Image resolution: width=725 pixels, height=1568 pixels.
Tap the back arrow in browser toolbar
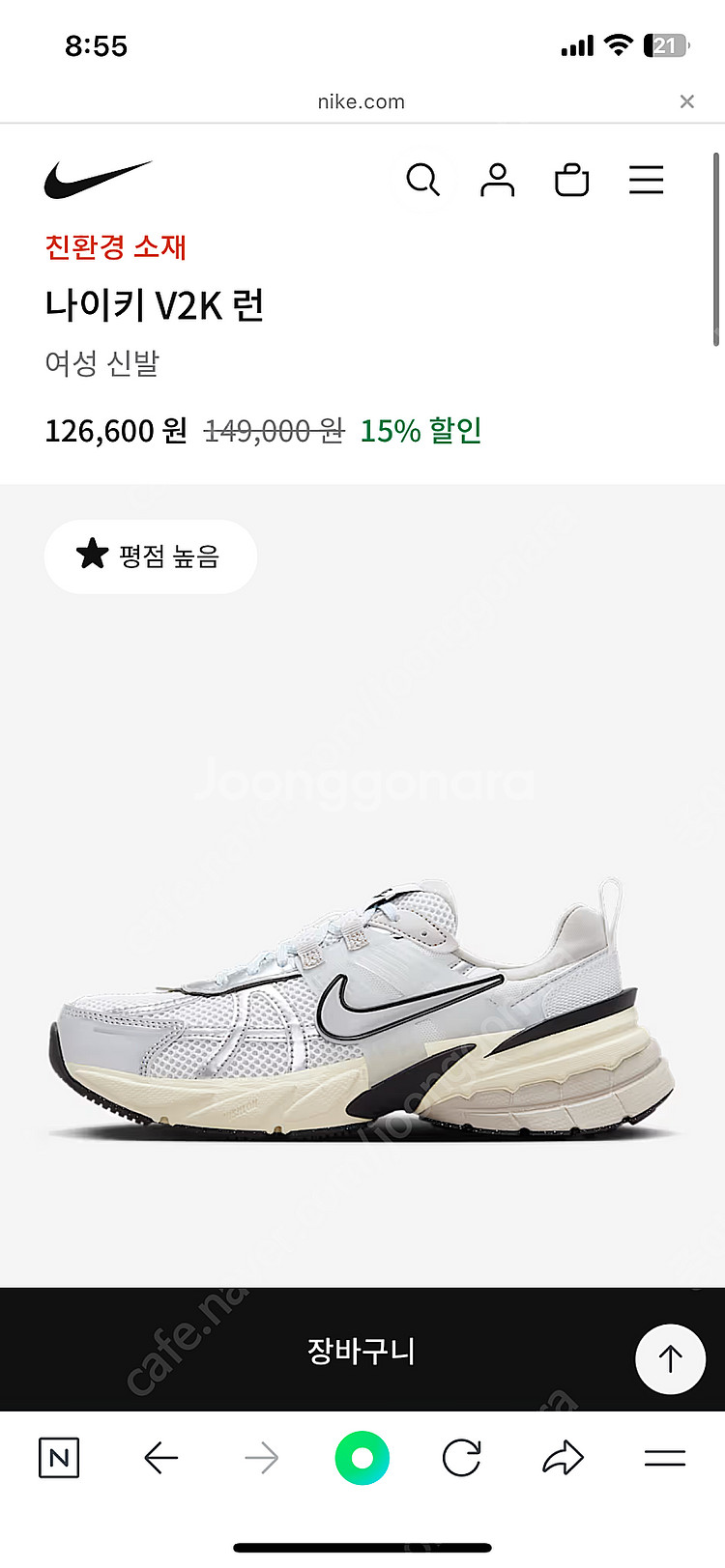[160, 1459]
